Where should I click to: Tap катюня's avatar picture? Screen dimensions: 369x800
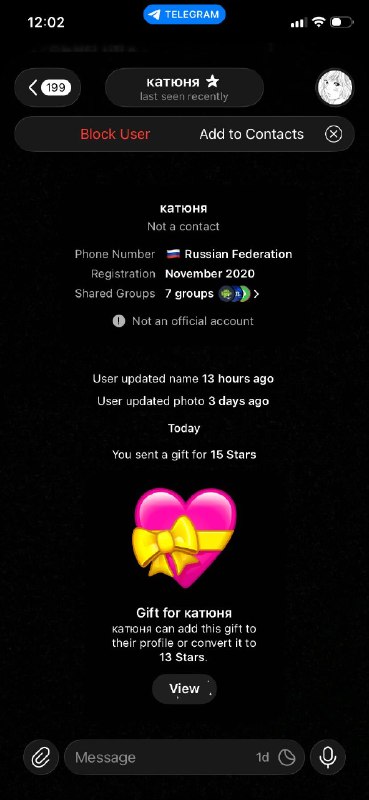click(x=335, y=88)
